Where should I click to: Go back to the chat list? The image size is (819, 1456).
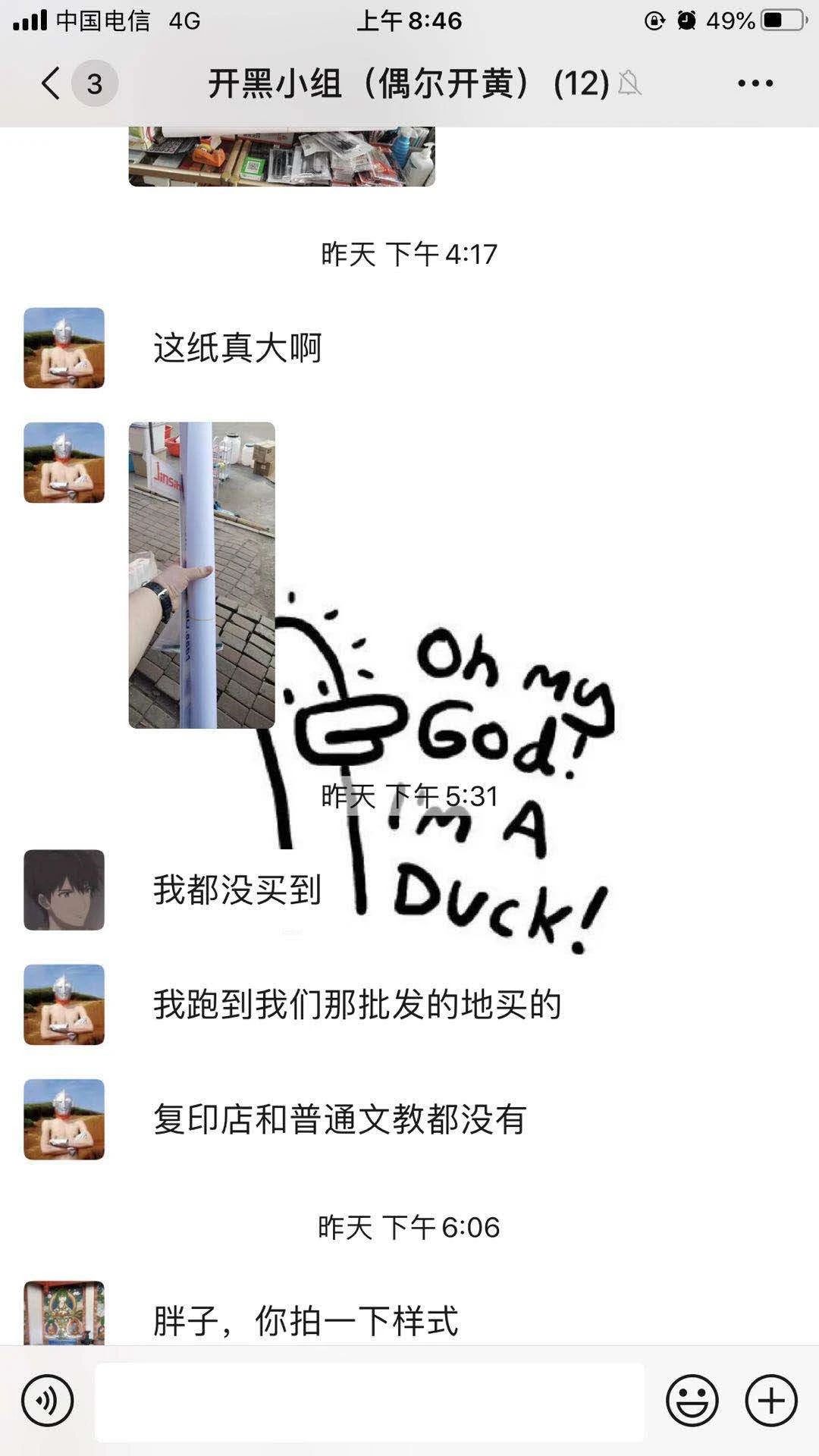click(x=52, y=83)
